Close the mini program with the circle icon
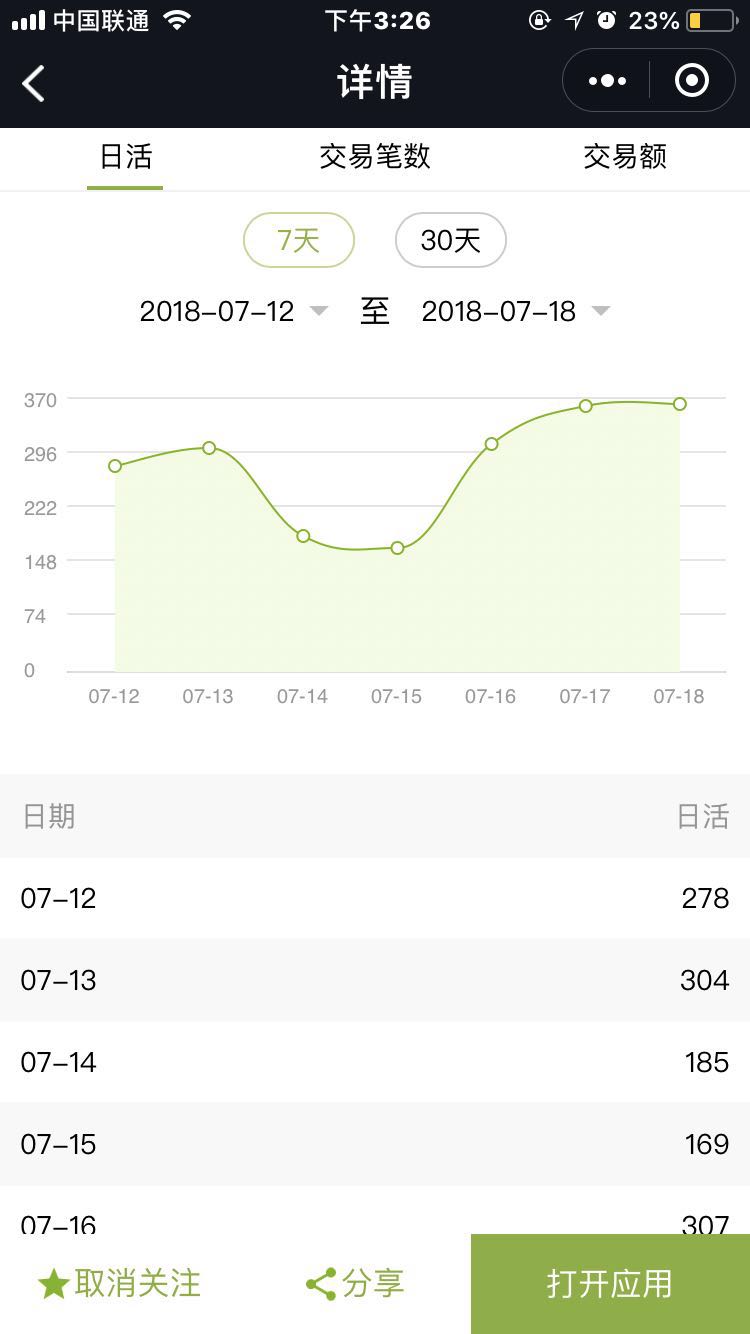The height and width of the screenshot is (1334, 750). [x=692, y=81]
